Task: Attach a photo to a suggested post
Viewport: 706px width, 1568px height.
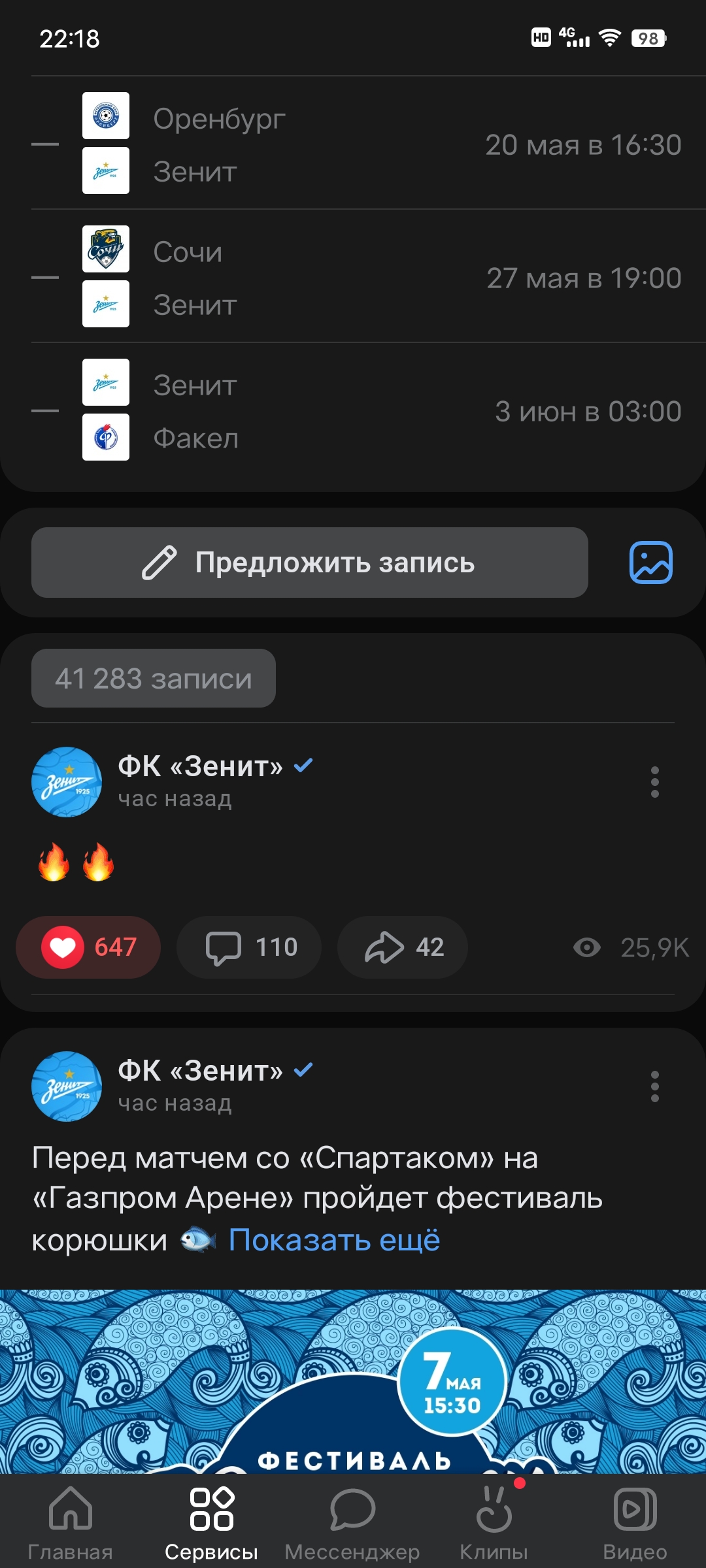Action: 650,563
